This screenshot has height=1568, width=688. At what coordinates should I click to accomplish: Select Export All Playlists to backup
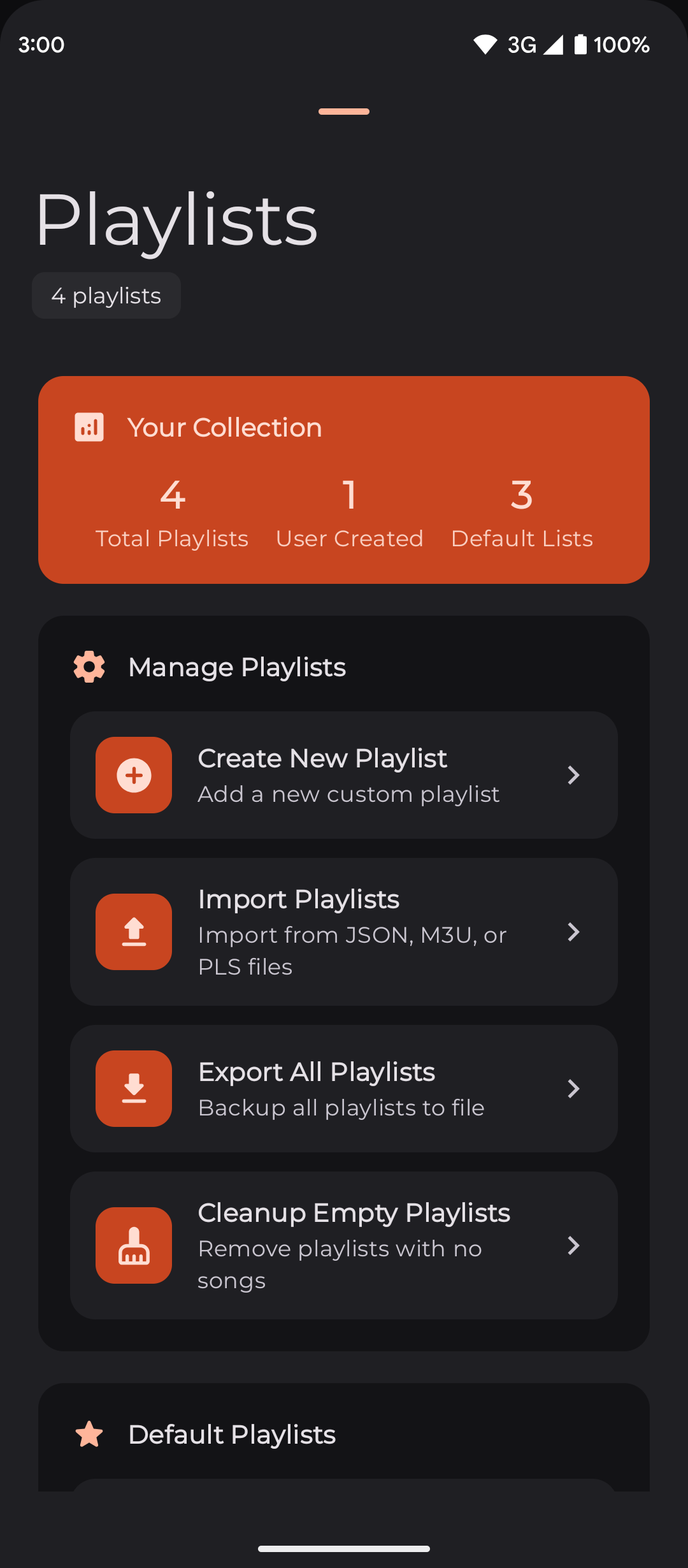pyautogui.click(x=344, y=1088)
